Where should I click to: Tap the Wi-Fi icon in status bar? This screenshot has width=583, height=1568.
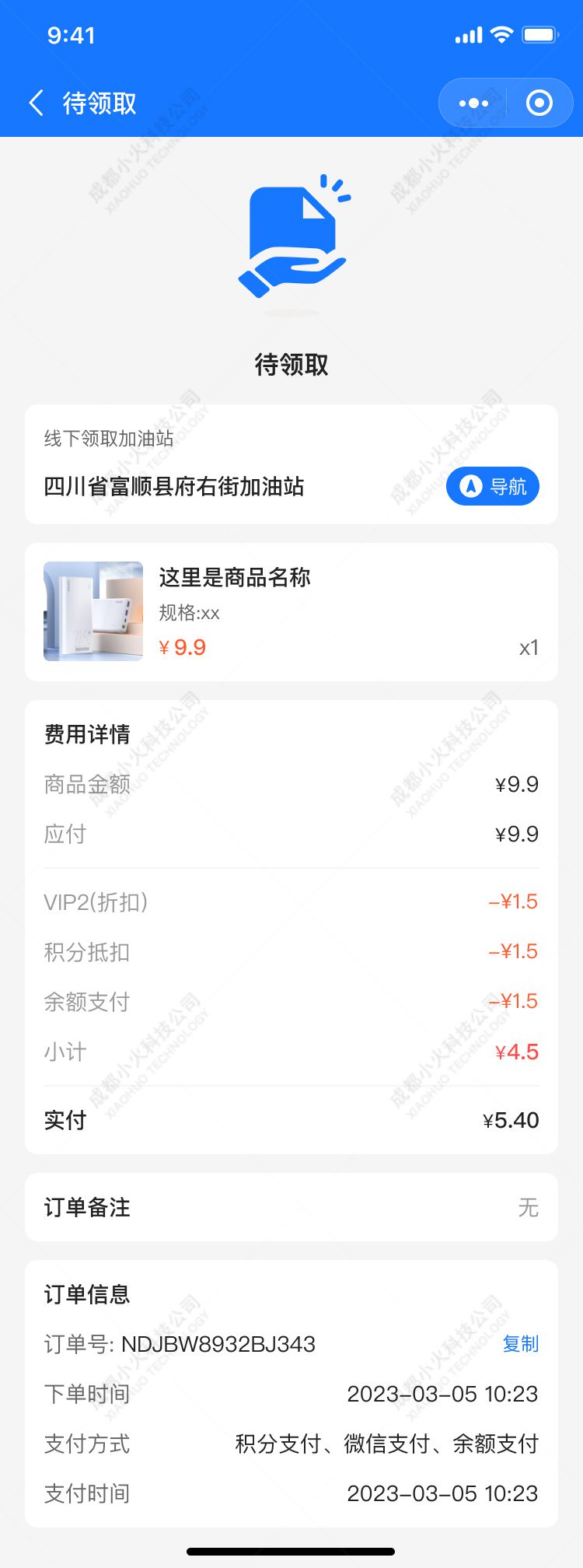(x=502, y=35)
